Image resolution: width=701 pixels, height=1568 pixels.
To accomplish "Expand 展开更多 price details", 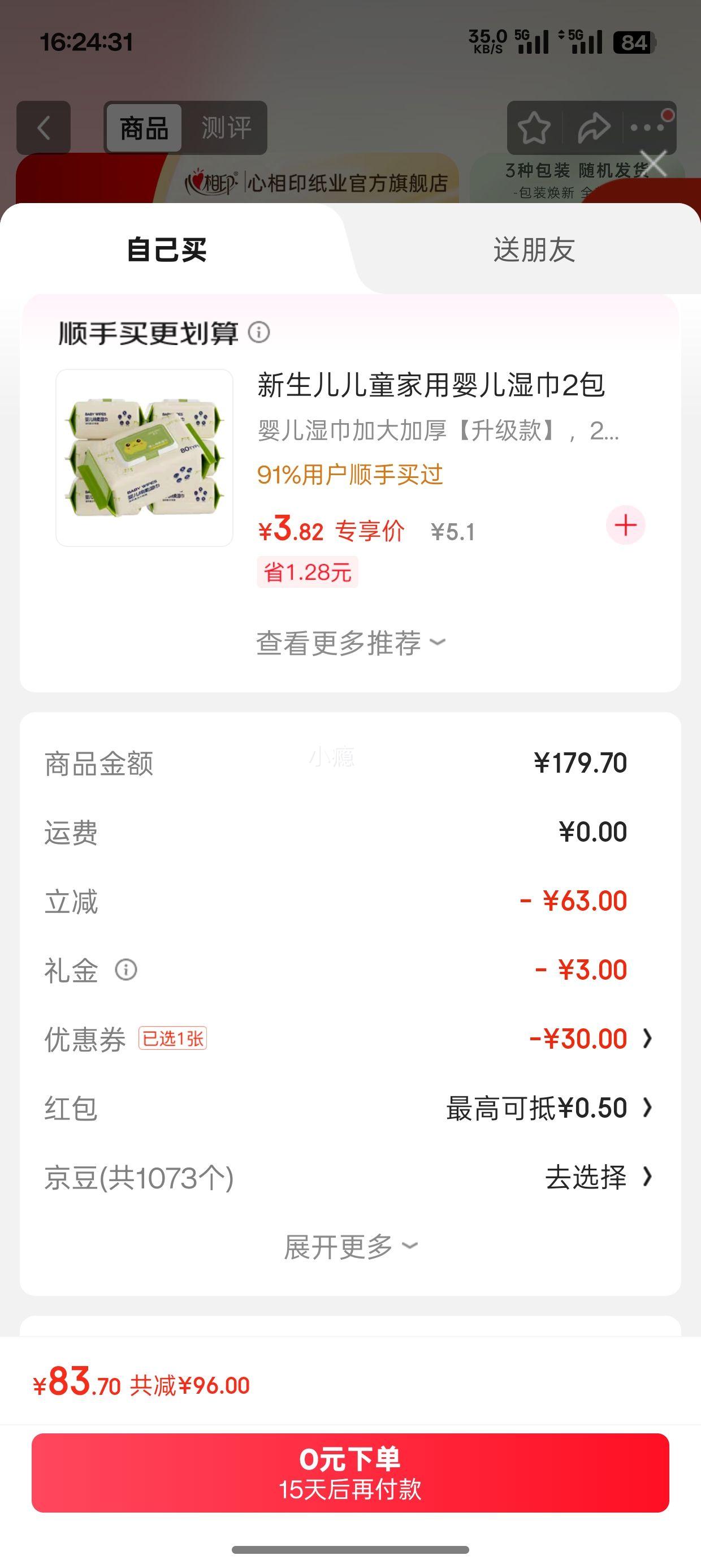I will point(350,1247).
